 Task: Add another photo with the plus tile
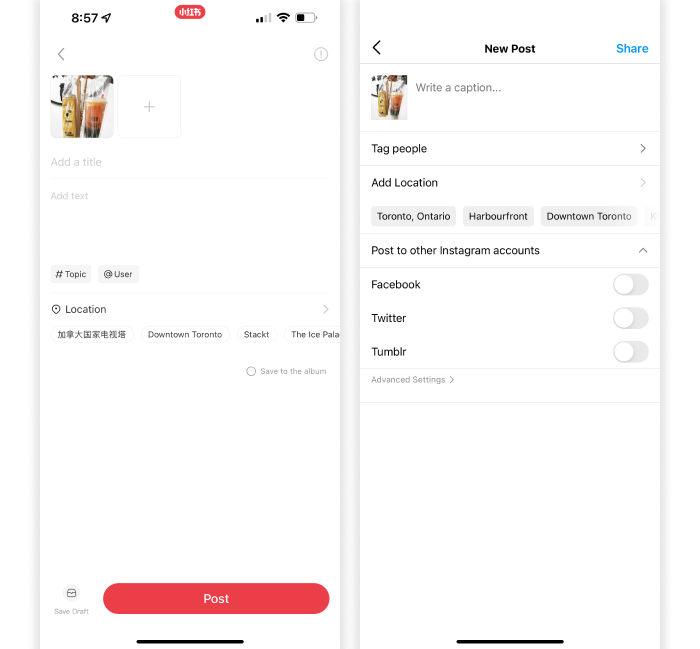[x=150, y=106]
